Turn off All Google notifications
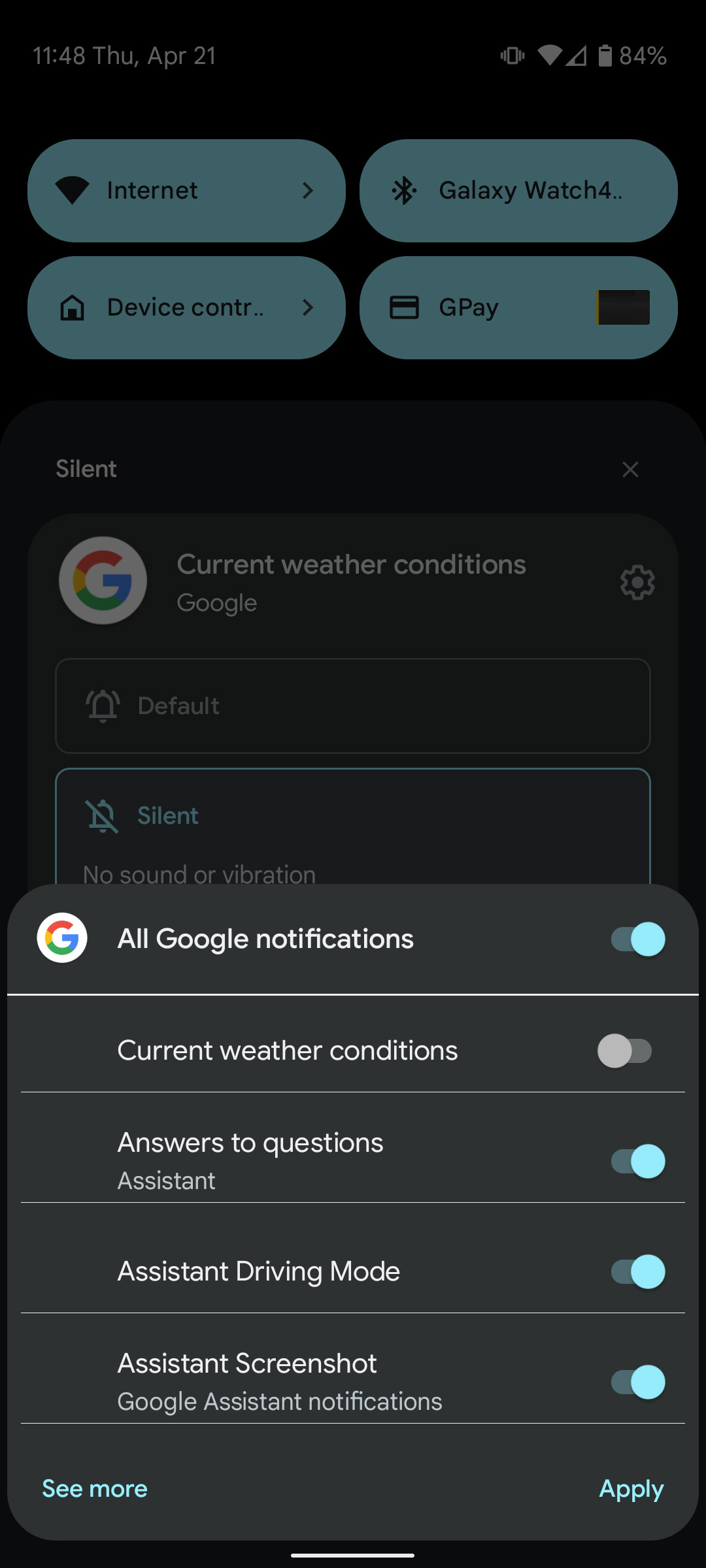Viewport: 706px width, 1568px height. (637, 939)
